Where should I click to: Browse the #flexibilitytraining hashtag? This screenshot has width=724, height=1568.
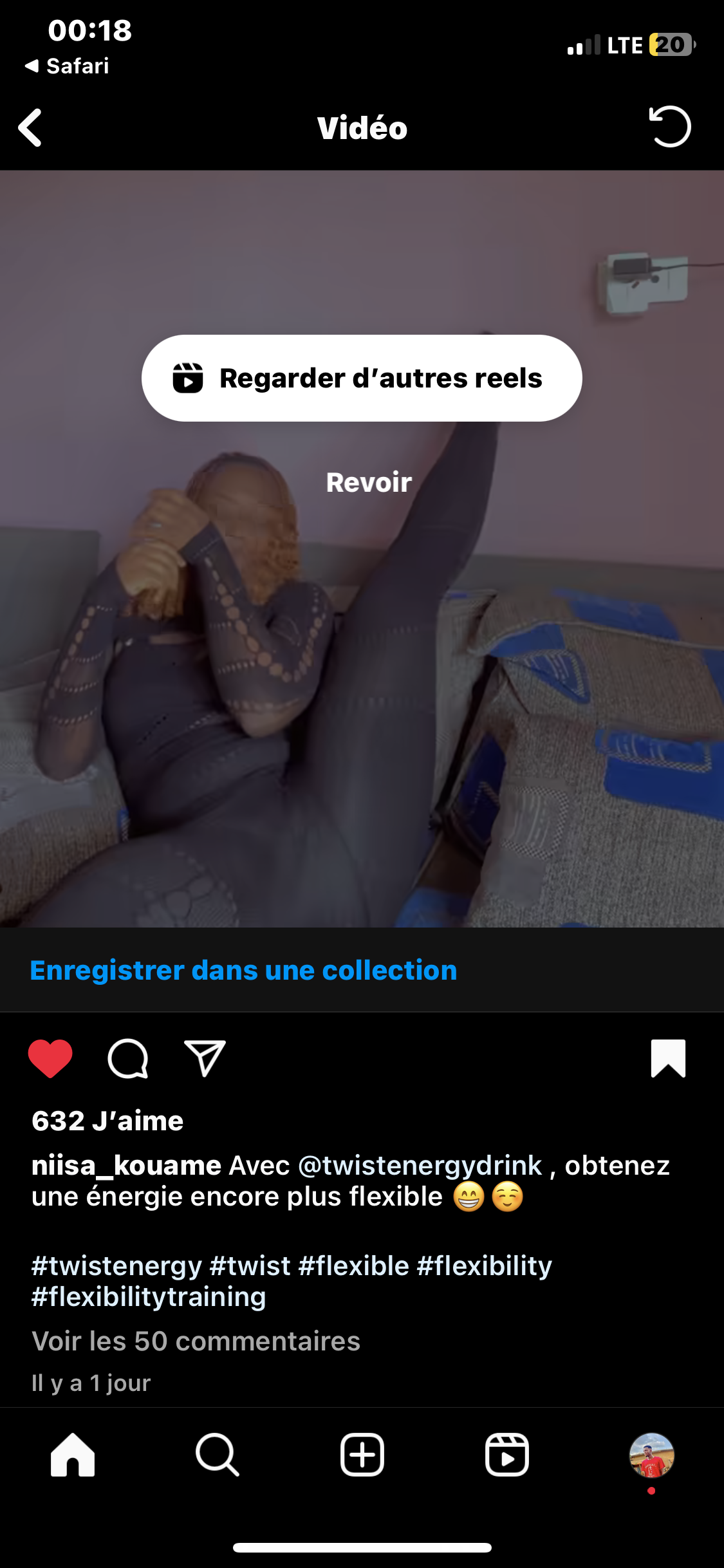pos(149,1296)
